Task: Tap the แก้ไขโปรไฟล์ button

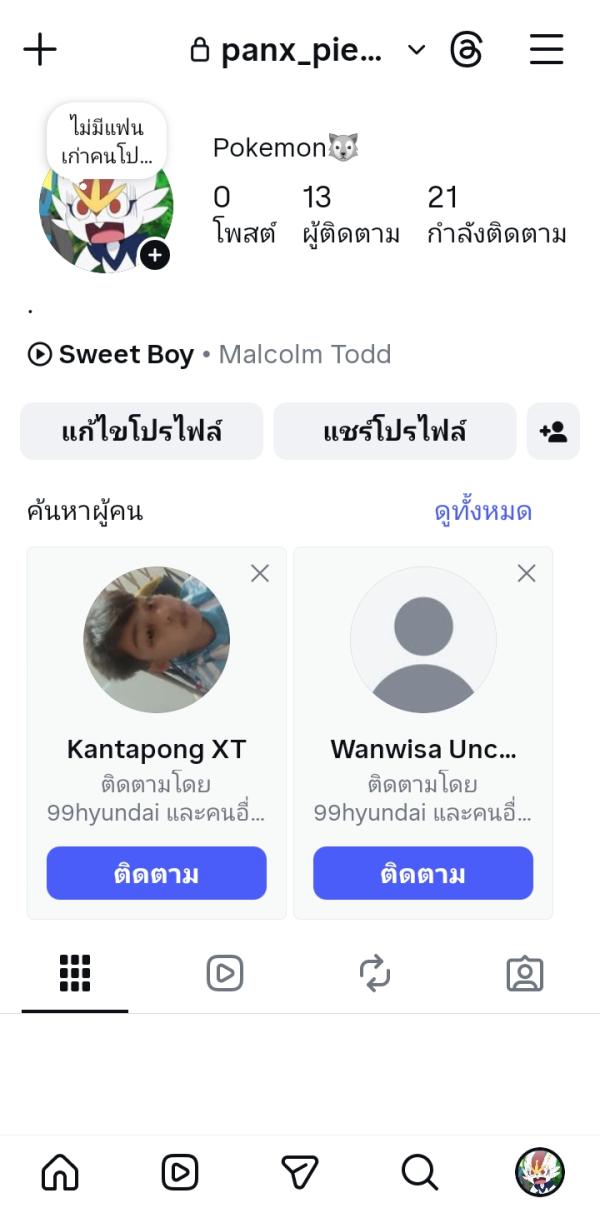Action: (x=141, y=432)
